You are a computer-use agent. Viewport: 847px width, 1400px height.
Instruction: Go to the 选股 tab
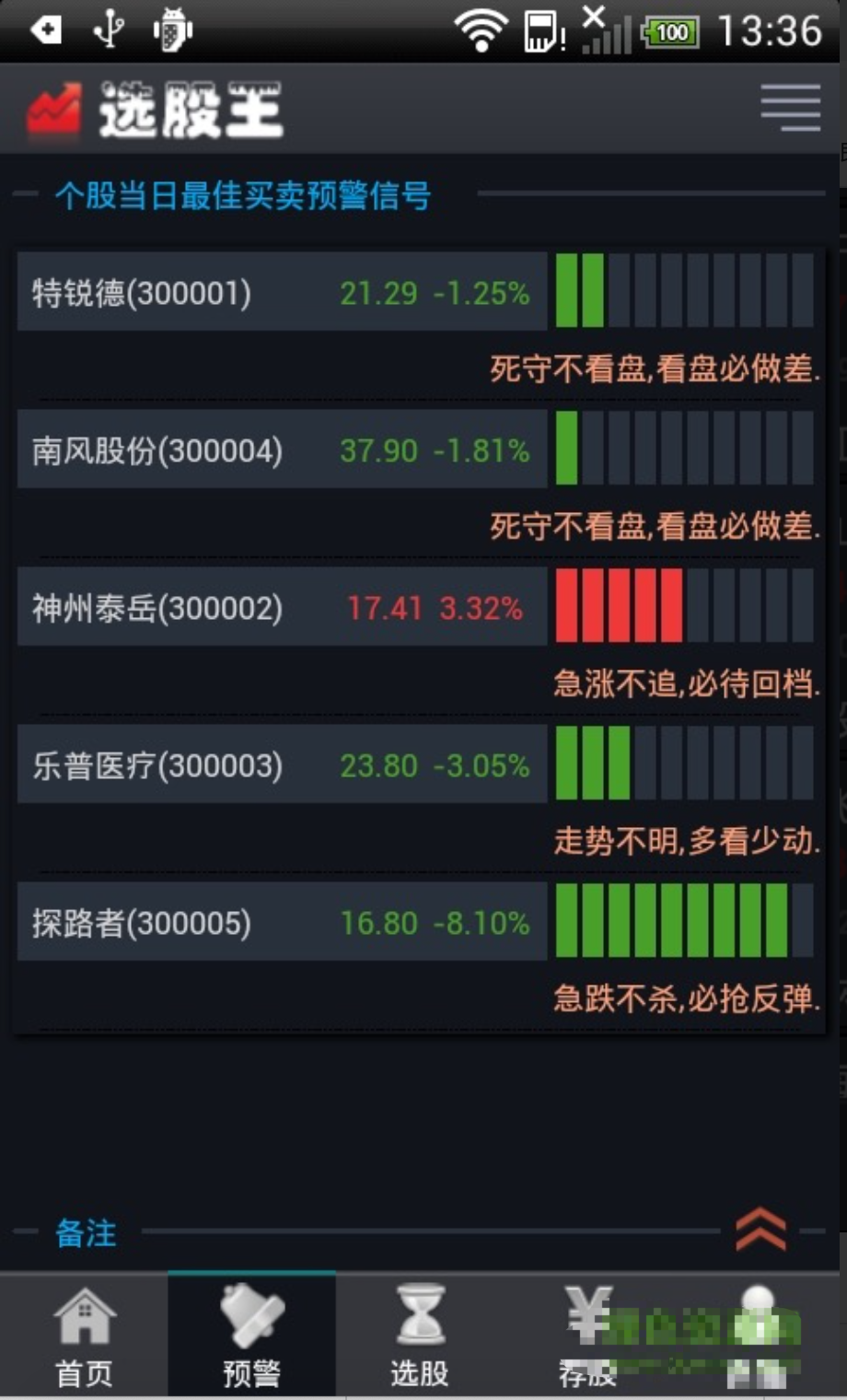(419, 1337)
